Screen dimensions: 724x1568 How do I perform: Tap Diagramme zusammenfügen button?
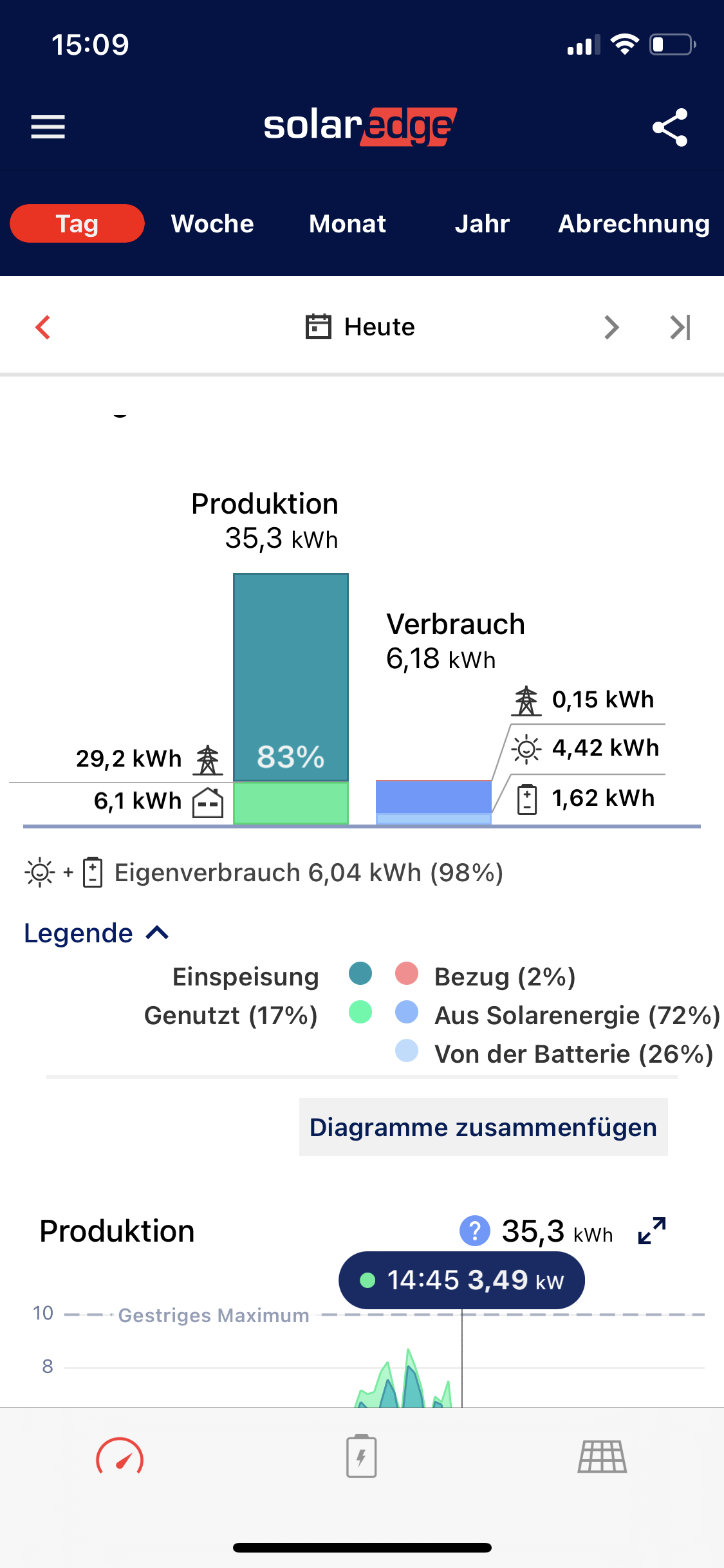click(x=483, y=1127)
